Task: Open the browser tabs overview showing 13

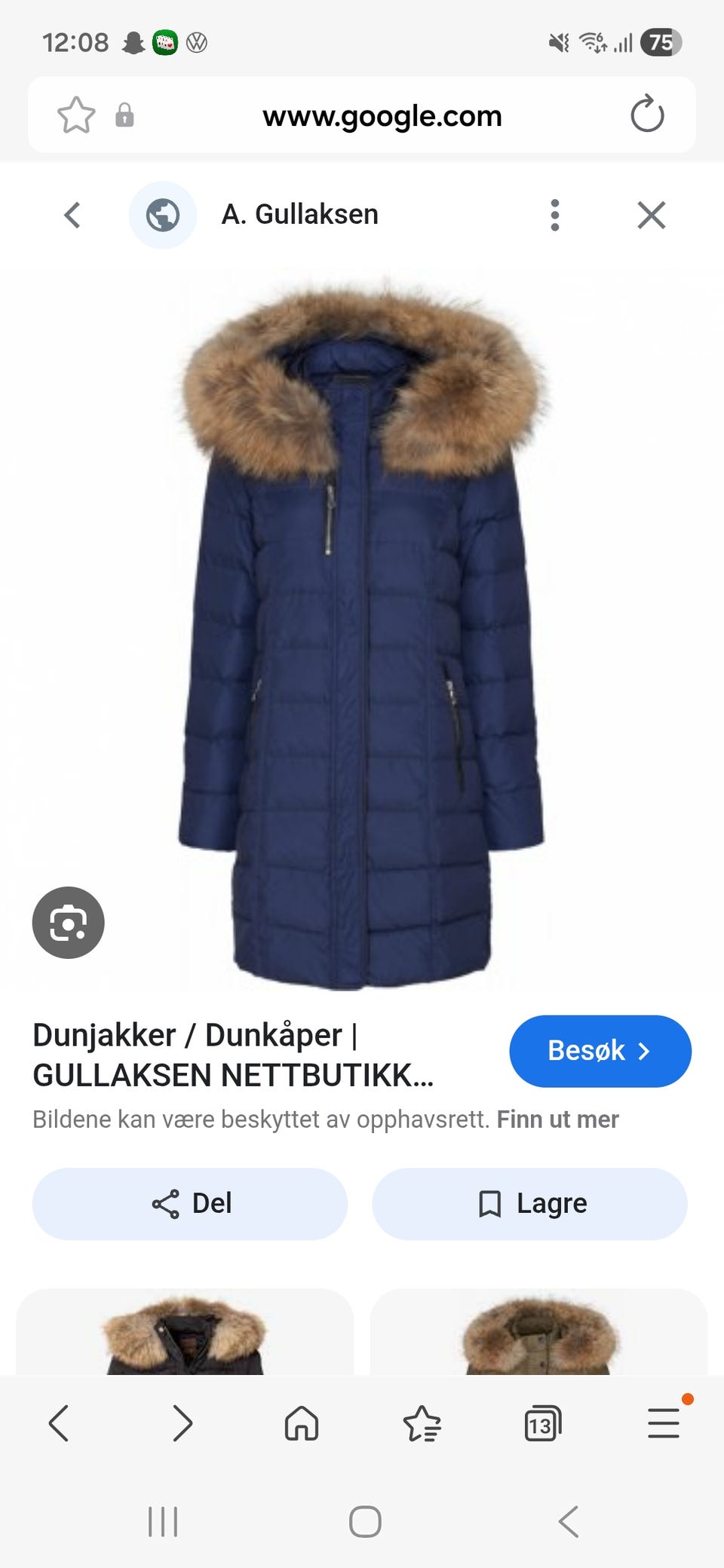Action: tap(541, 1423)
